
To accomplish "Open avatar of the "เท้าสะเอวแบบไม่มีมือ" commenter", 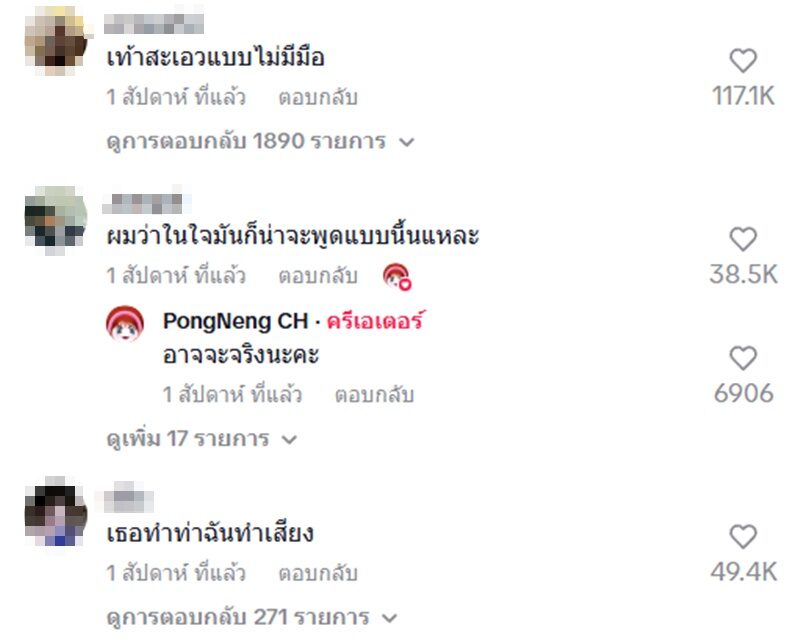I will 56,41.
